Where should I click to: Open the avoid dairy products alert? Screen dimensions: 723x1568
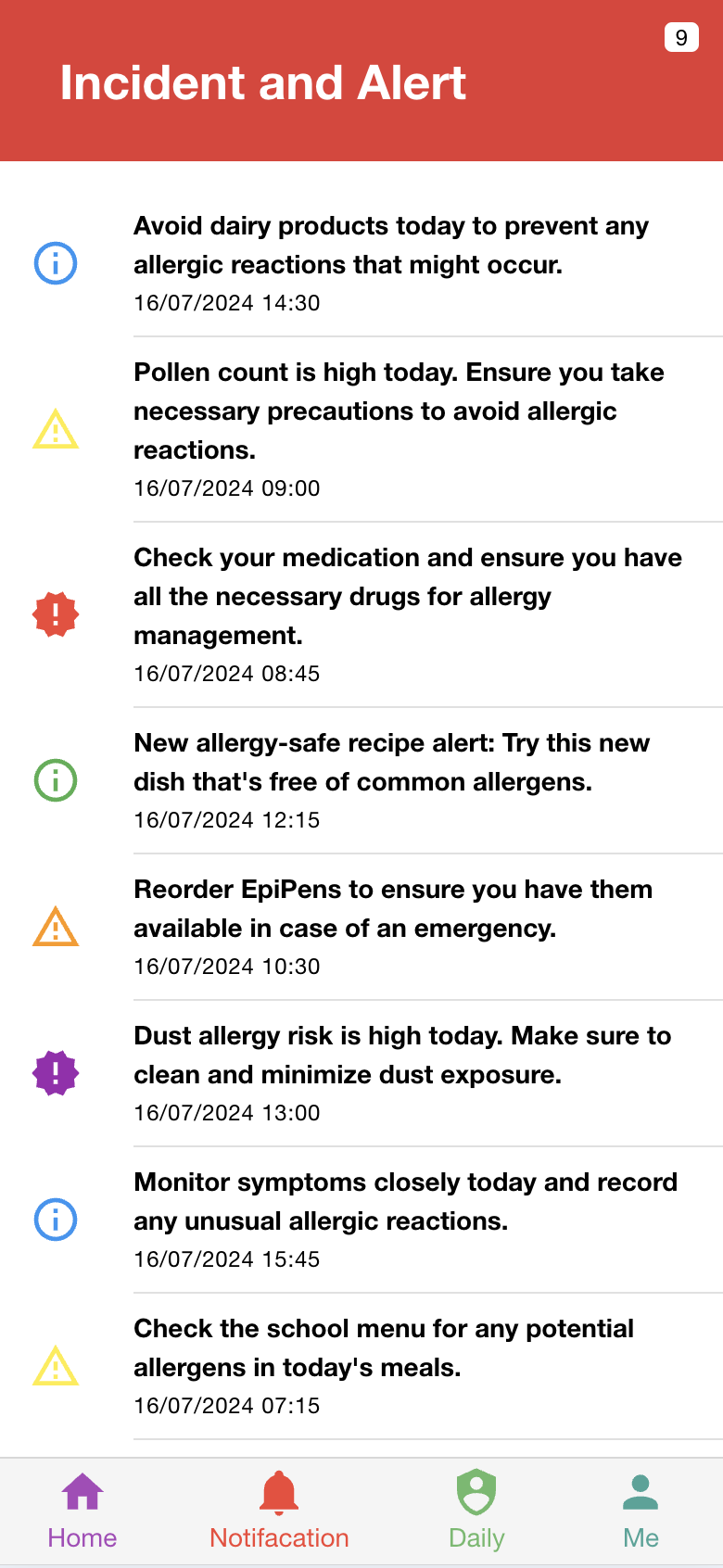pyautogui.click(x=389, y=263)
